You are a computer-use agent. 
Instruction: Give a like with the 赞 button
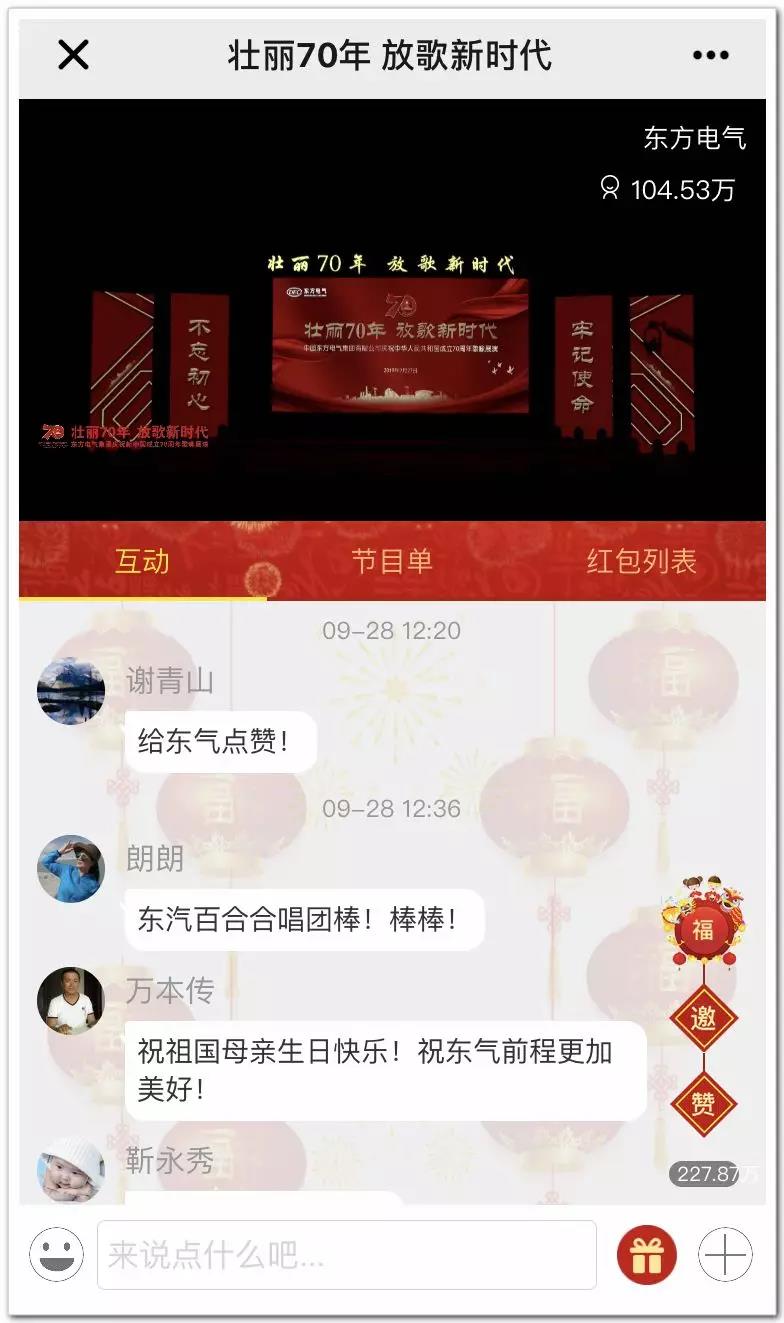(703, 1104)
